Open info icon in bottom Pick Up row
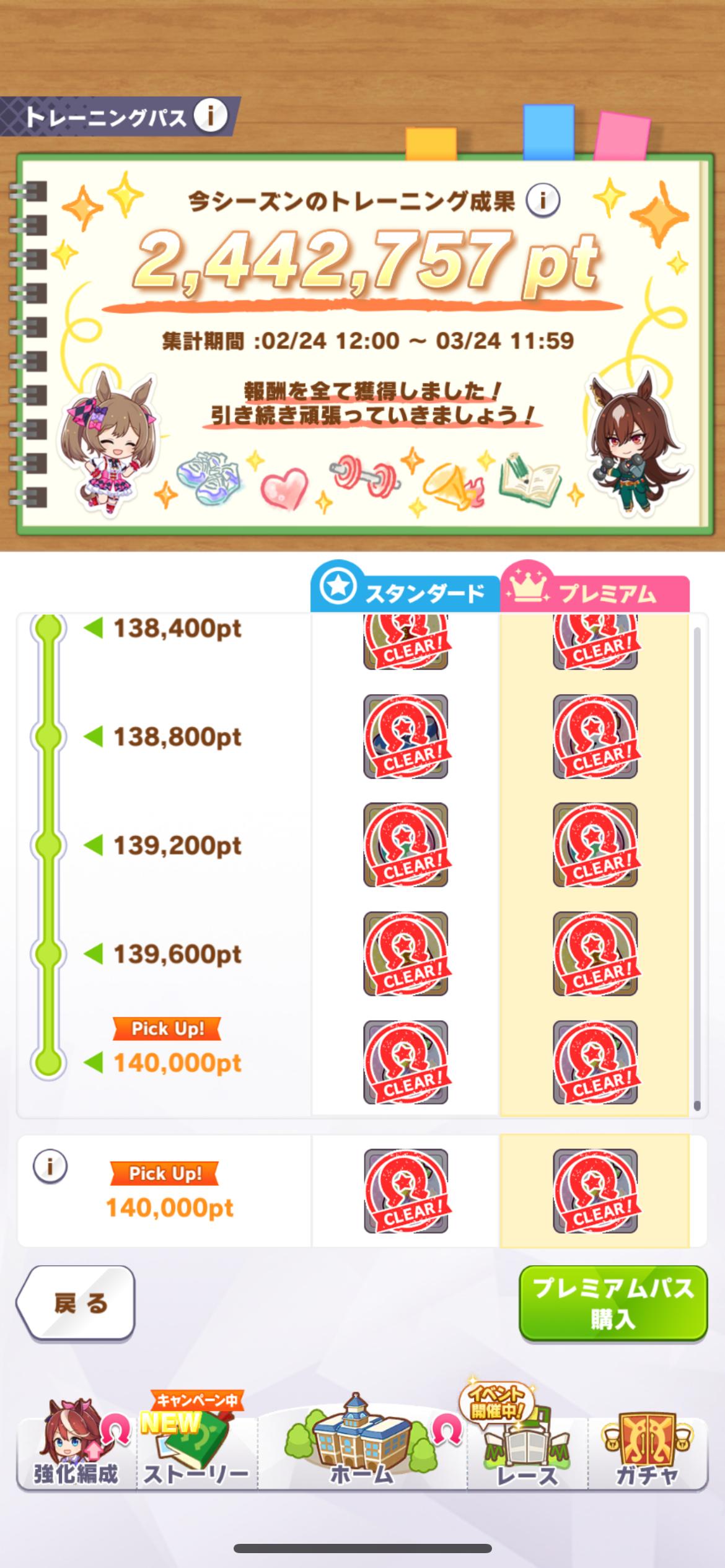 tap(50, 1168)
